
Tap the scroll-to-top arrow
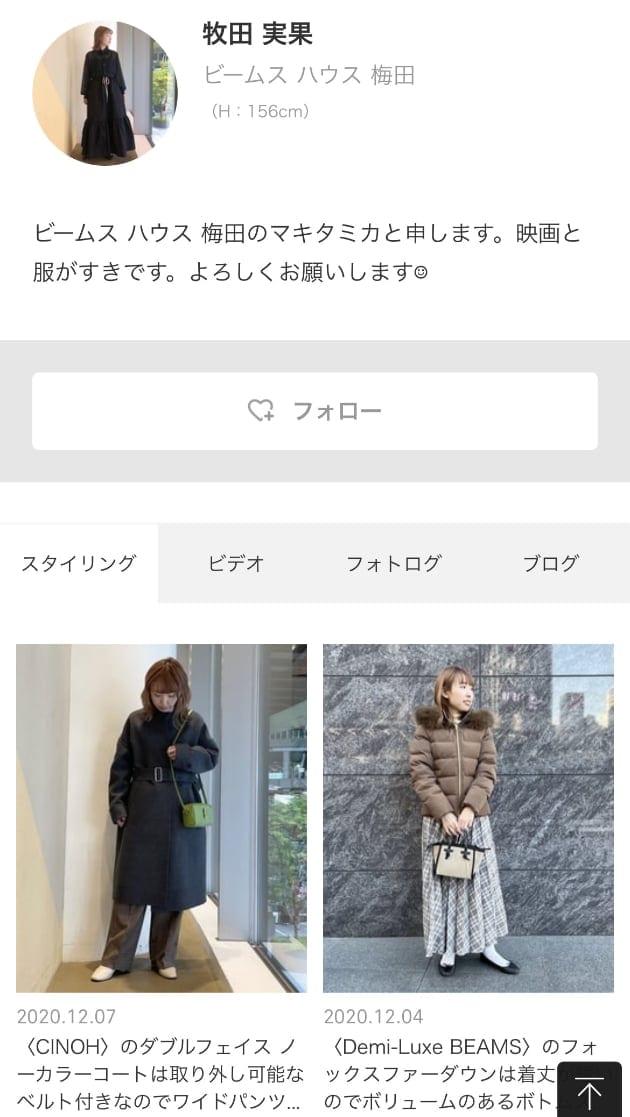point(591,1091)
